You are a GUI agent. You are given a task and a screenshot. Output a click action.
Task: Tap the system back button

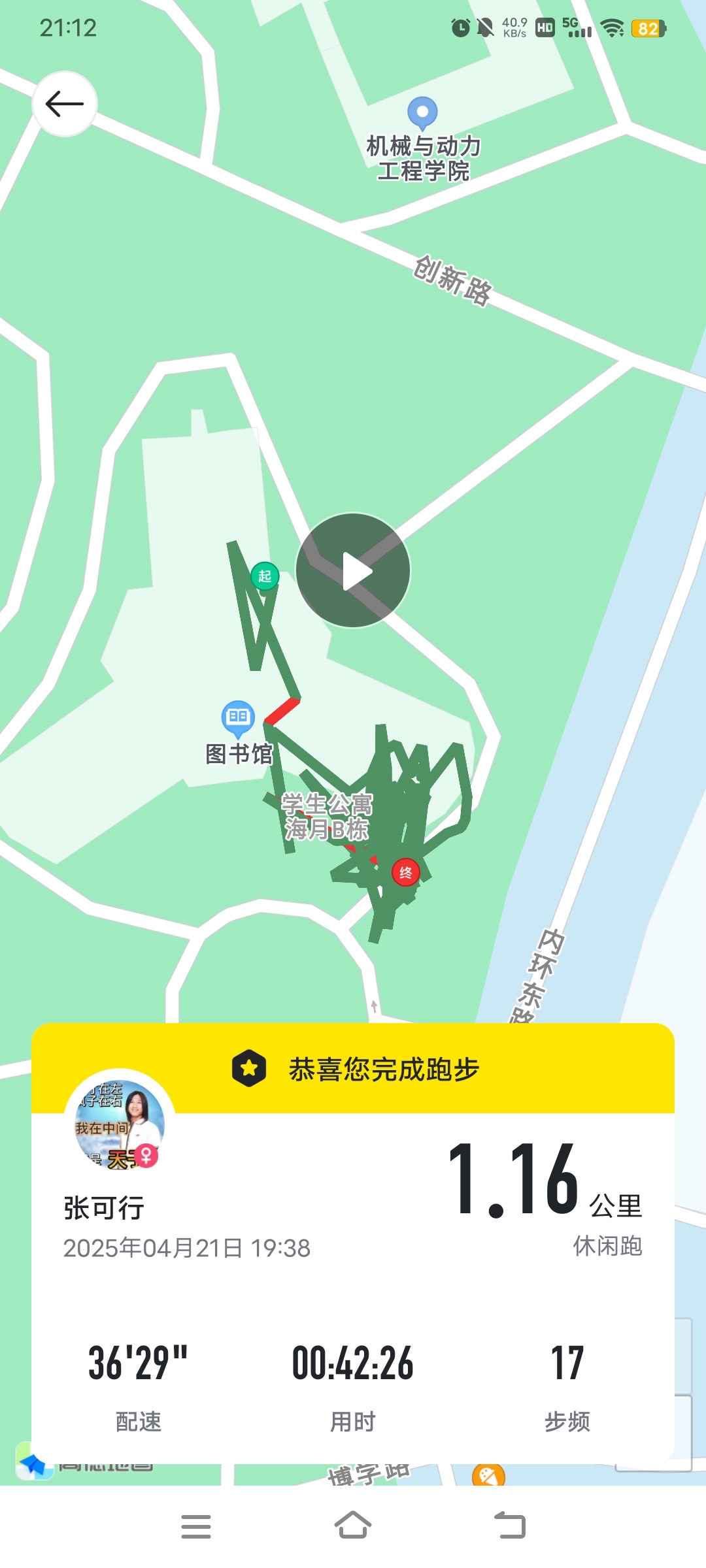click(510, 1526)
